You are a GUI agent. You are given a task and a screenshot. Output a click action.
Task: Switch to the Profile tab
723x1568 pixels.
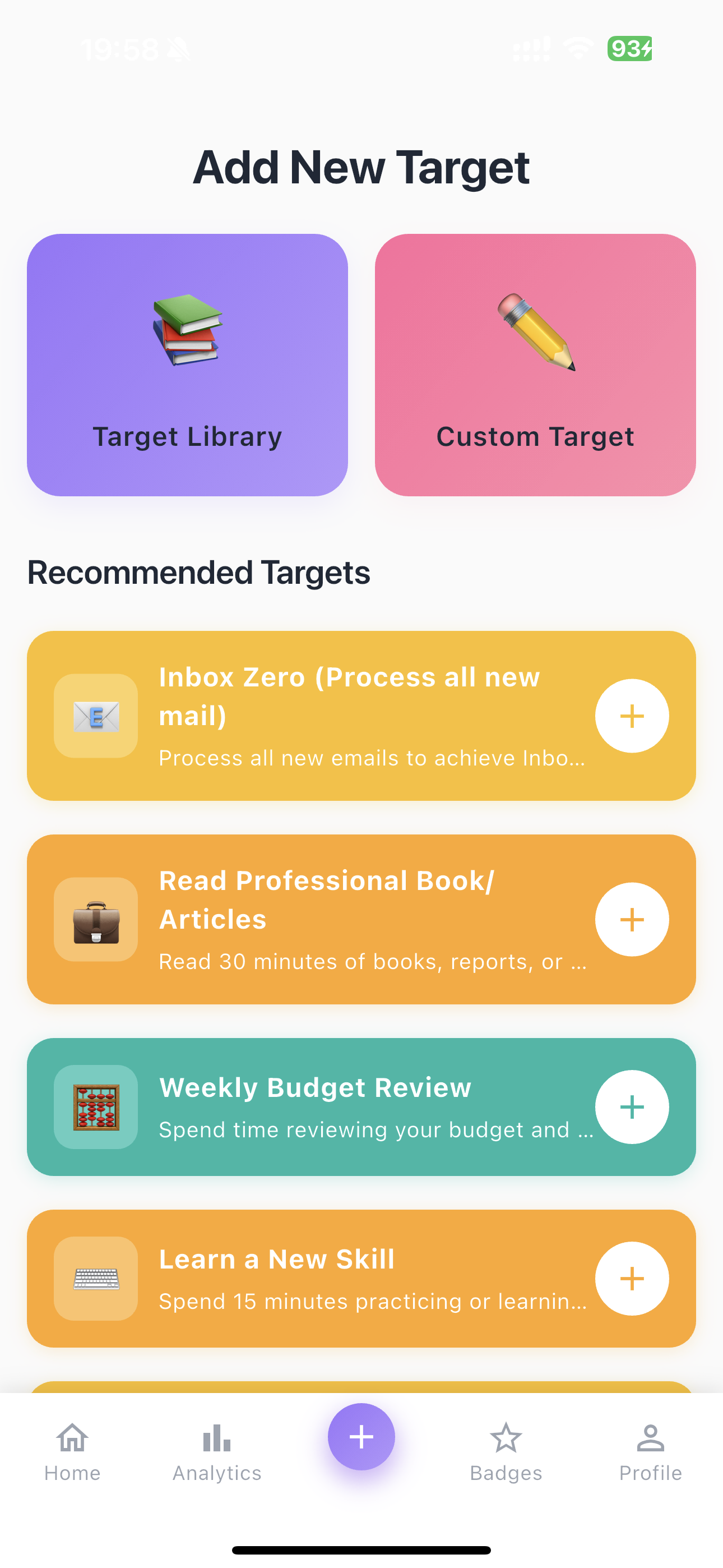pyautogui.click(x=650, y=1452)
